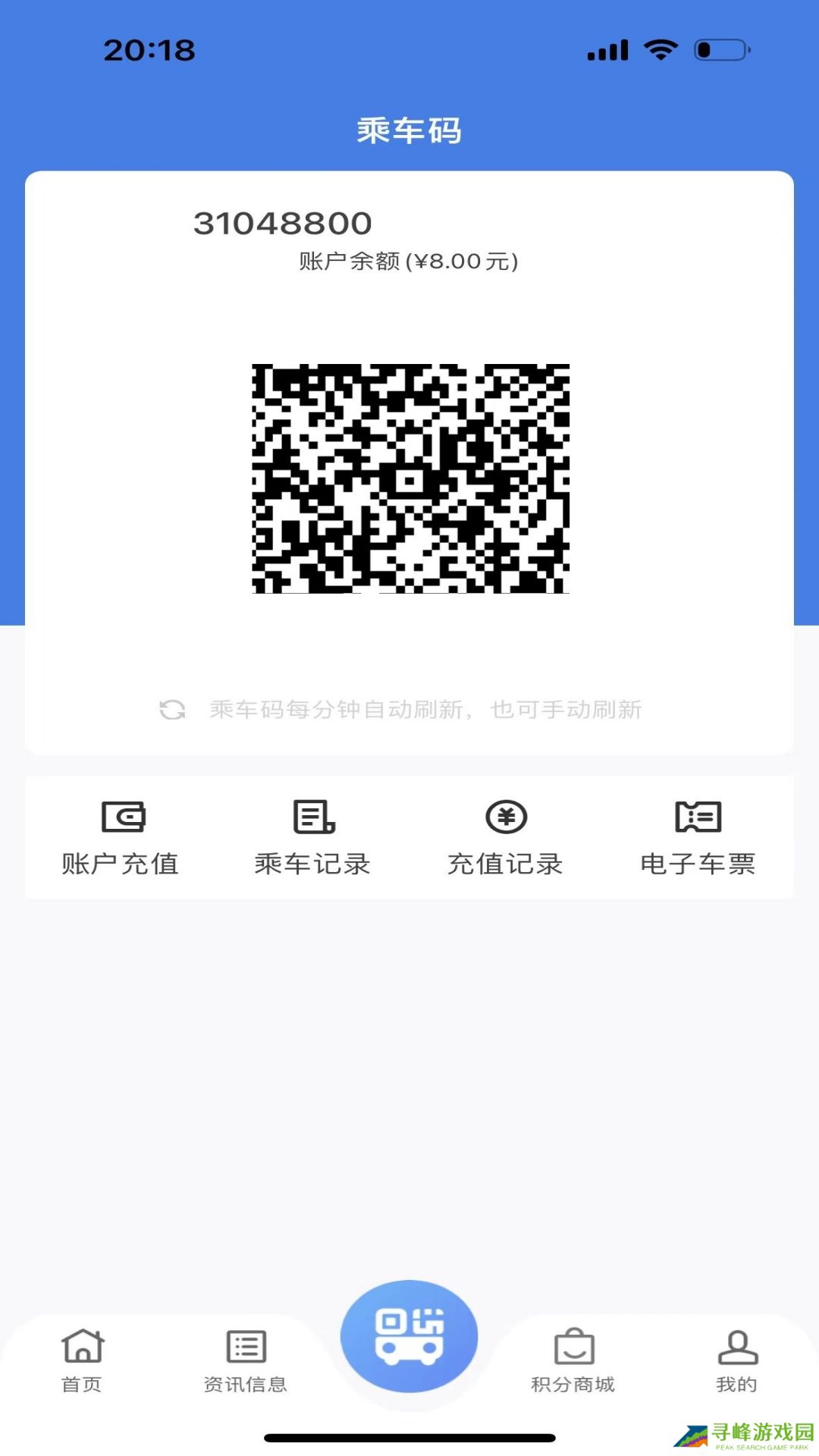Viewport: 819px width, 1456px height.
Task: Switch to the 资讯信息 tab
Action: [246, 1360]
